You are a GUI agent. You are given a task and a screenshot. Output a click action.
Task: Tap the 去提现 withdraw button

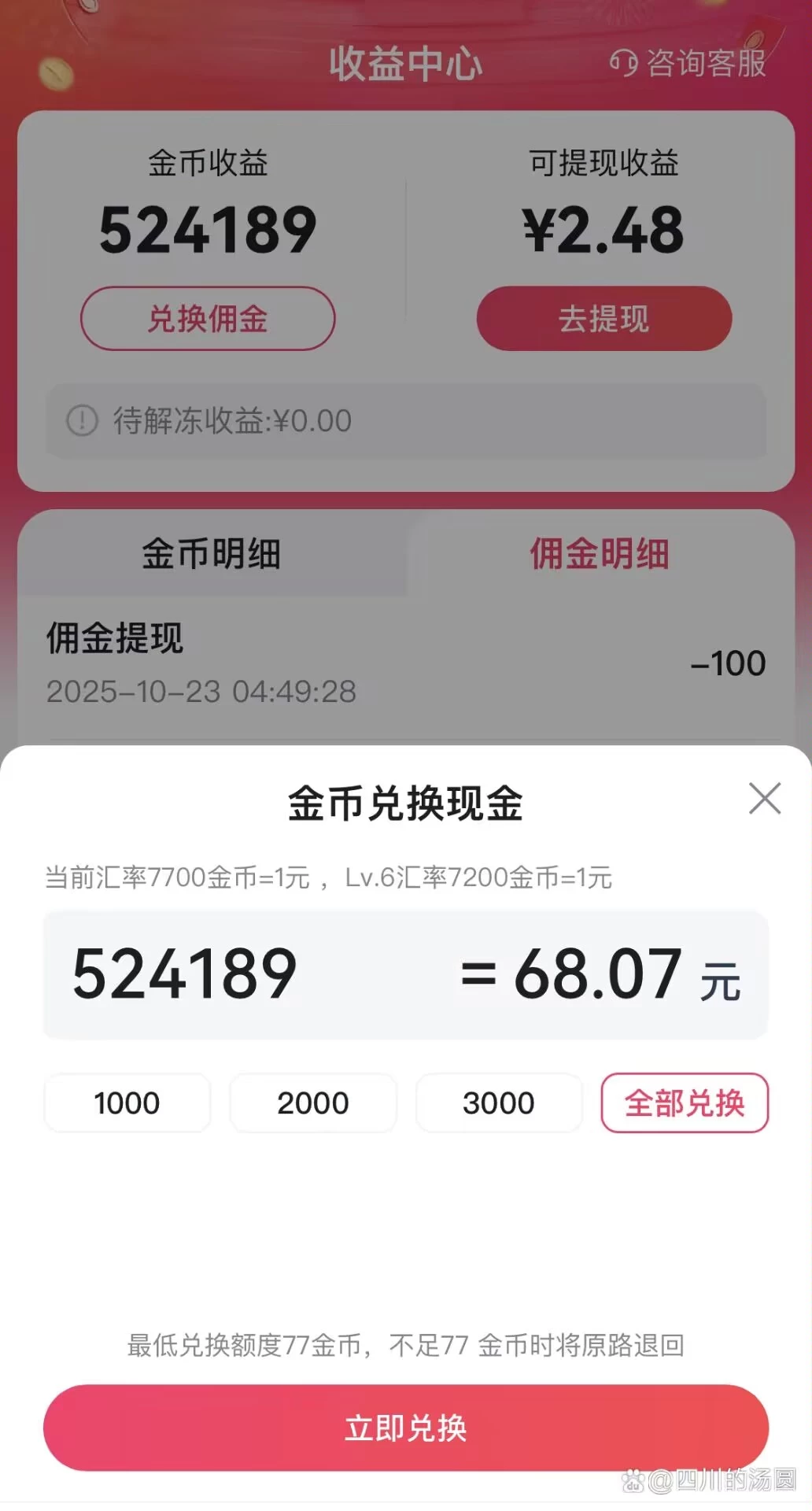[603, 318]
